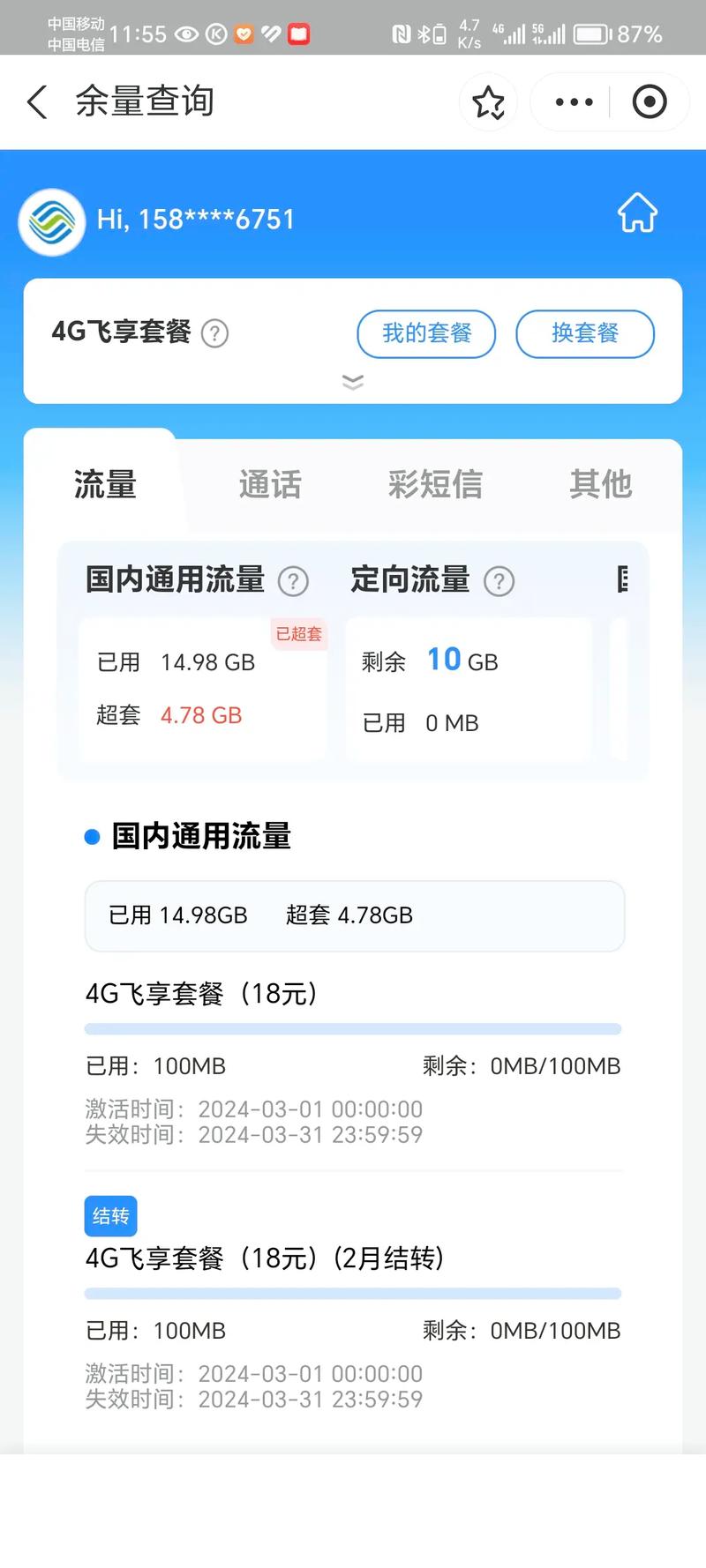The height and width of the screenshot is (1568, 706).
Task: Open the 国内通用流量 usage card
Action: (203, 689)
